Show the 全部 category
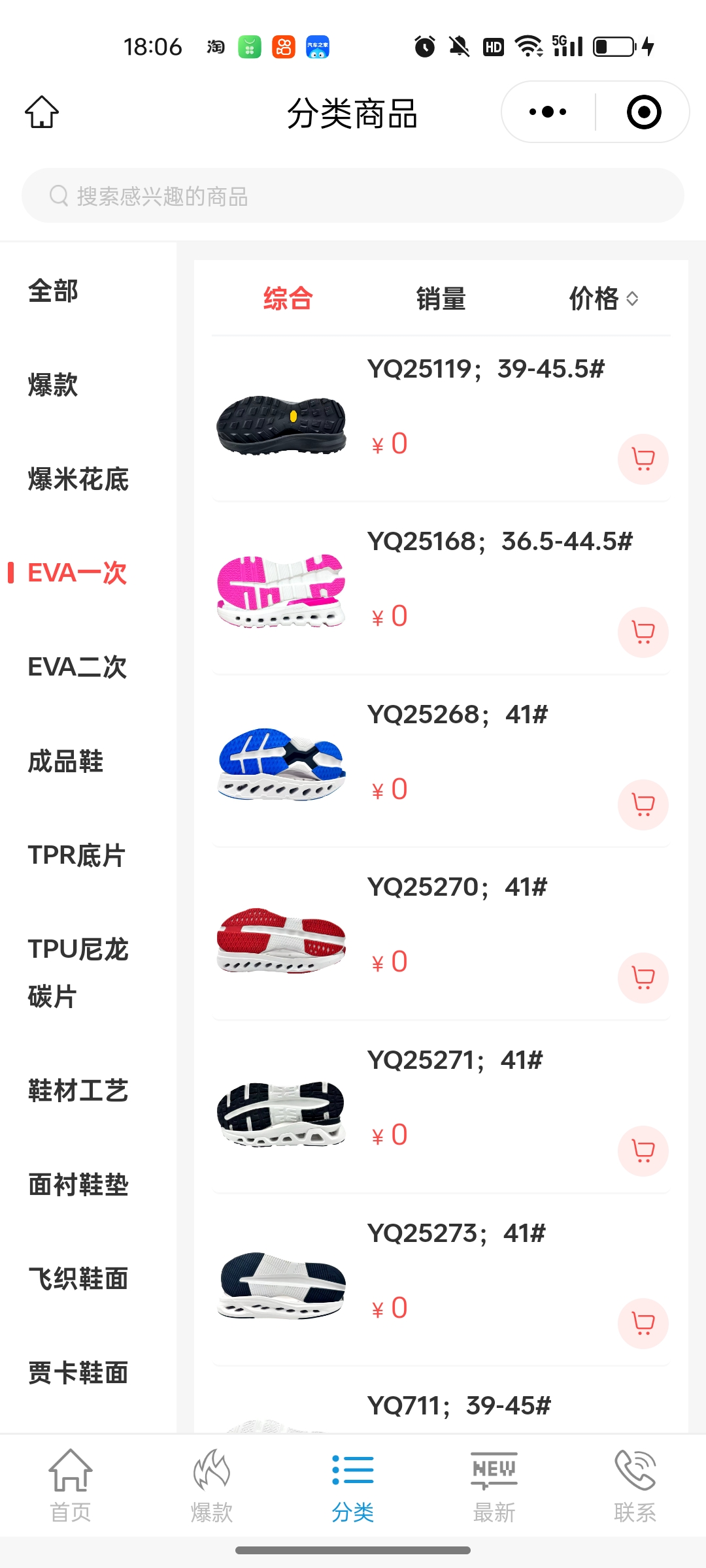The image size is (706, 1568). pyautogui.click(x=54, y=291)
